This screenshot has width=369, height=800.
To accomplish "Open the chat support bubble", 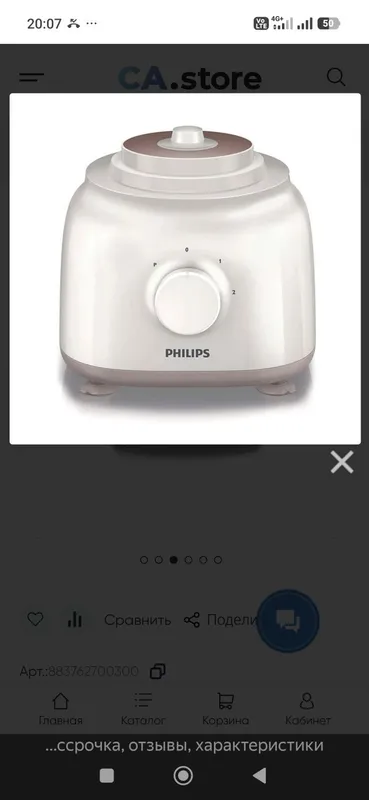I will point(288,620).
